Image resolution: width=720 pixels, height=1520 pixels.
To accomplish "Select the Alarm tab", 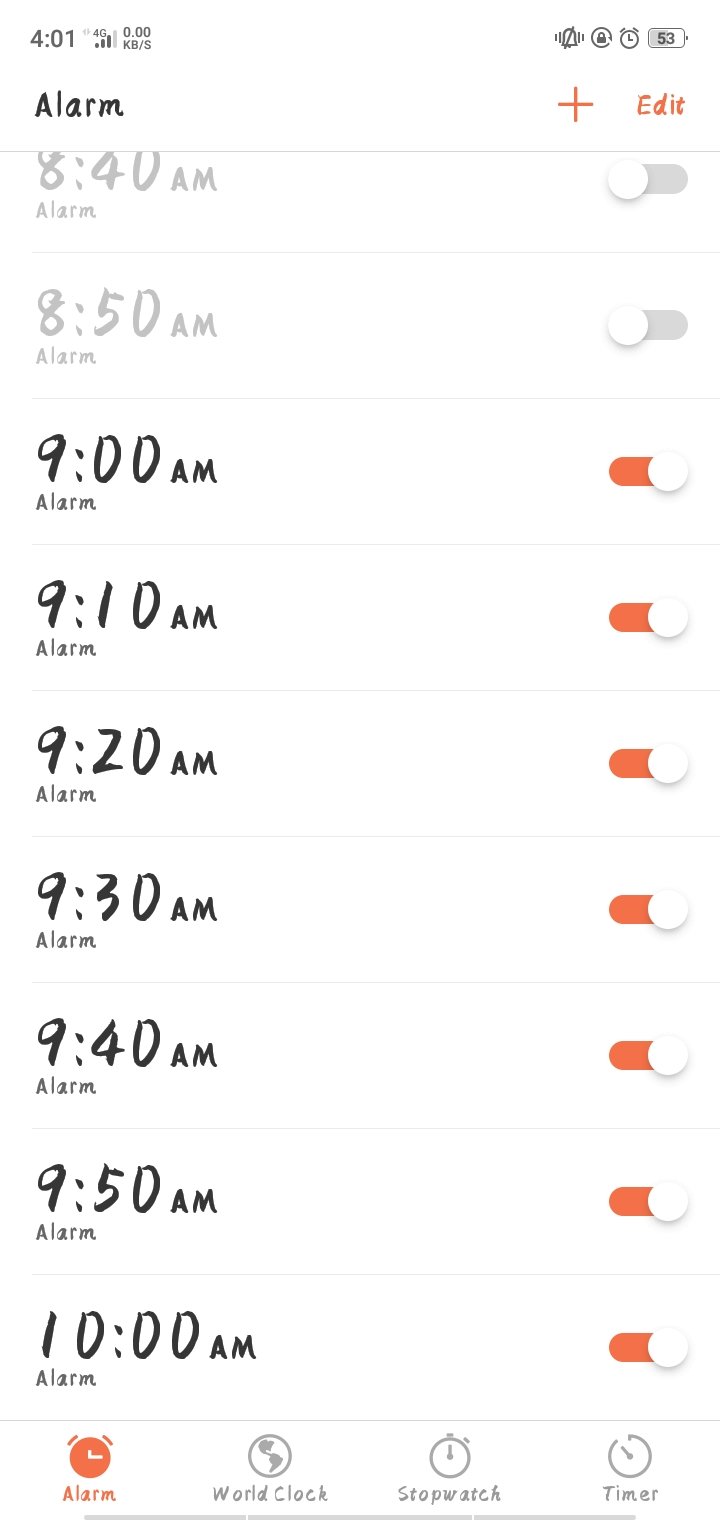I will pyautogui.click(x=90, y=1470).
